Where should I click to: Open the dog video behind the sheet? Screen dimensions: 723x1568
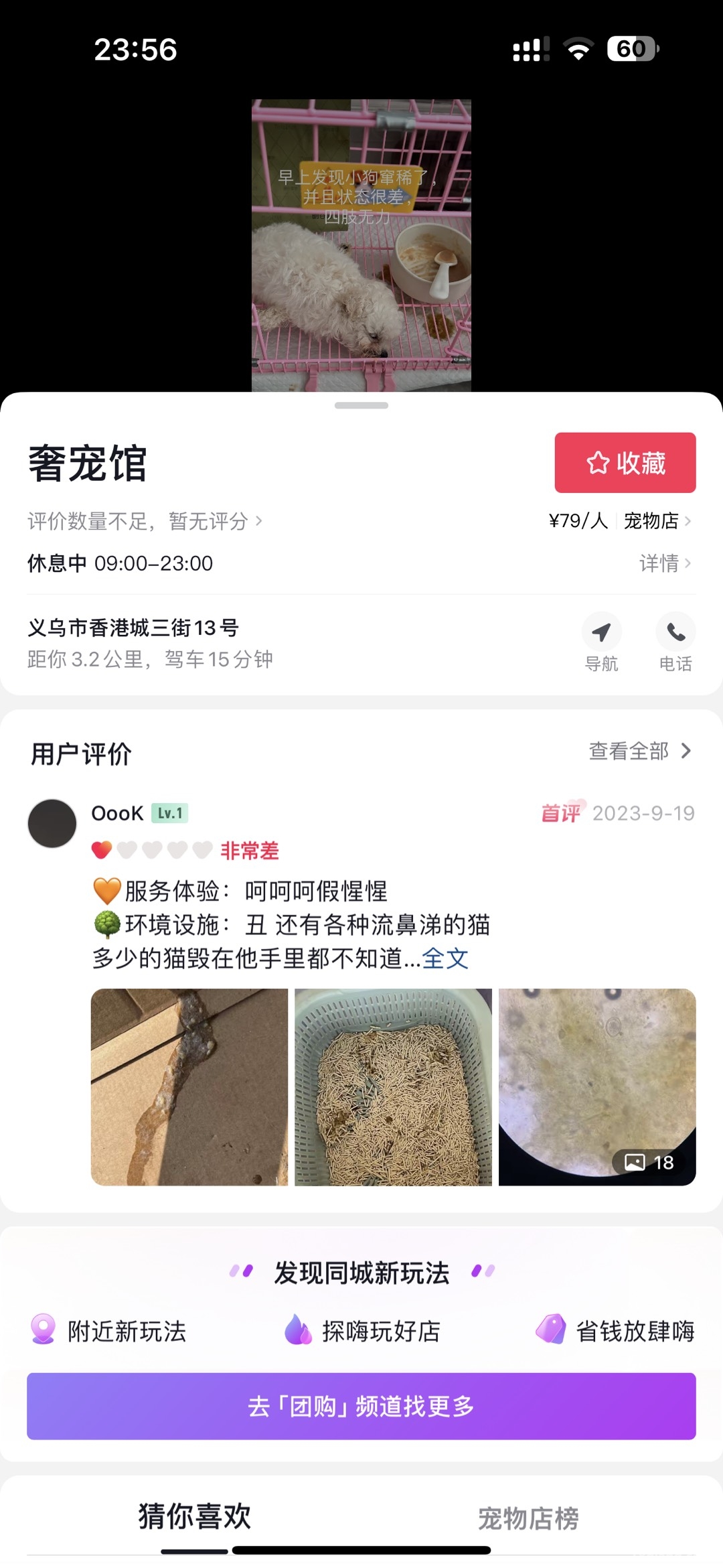[x=361, y=245]
